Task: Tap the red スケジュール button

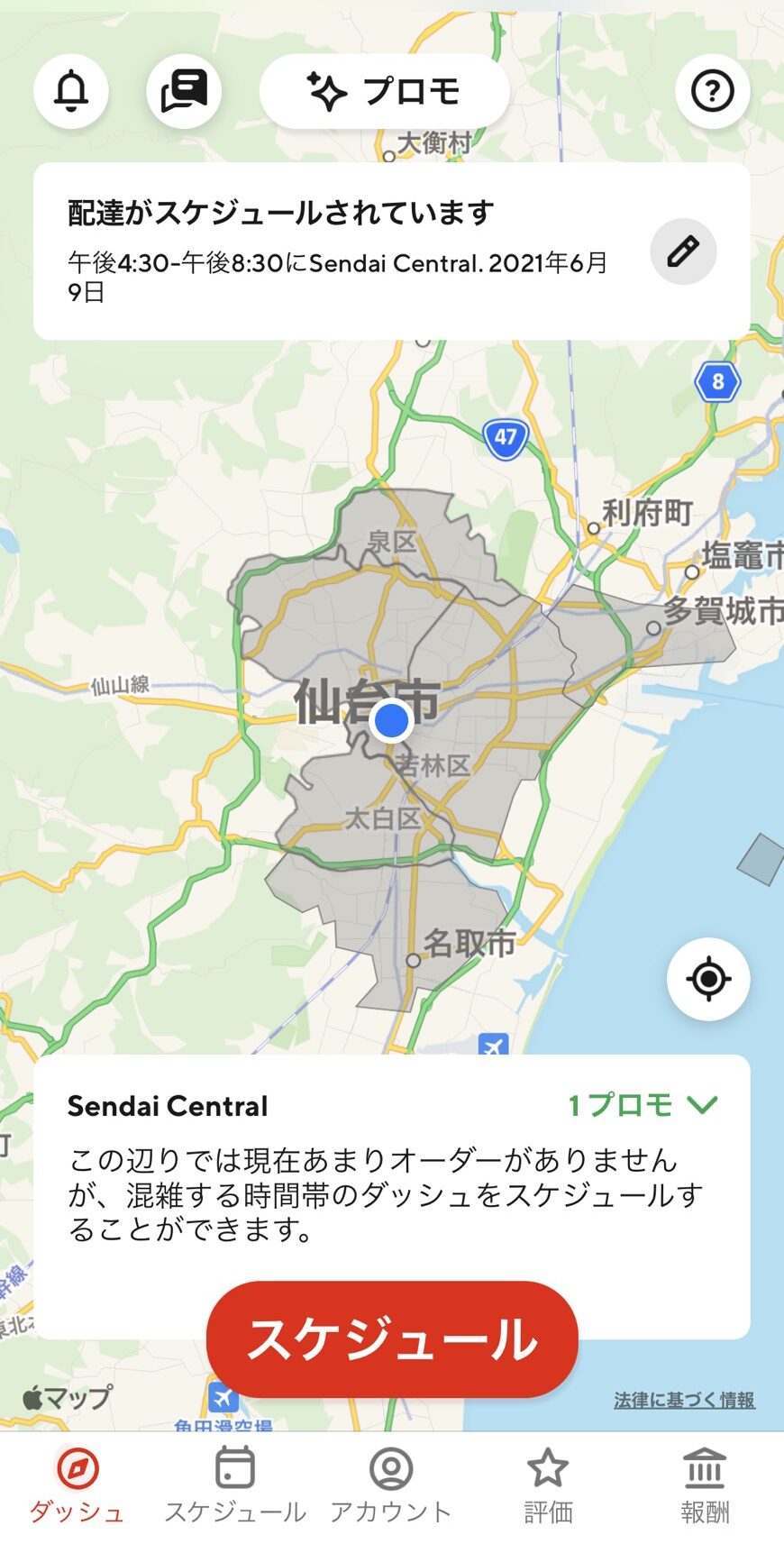Action: (x=392, y=1338)
